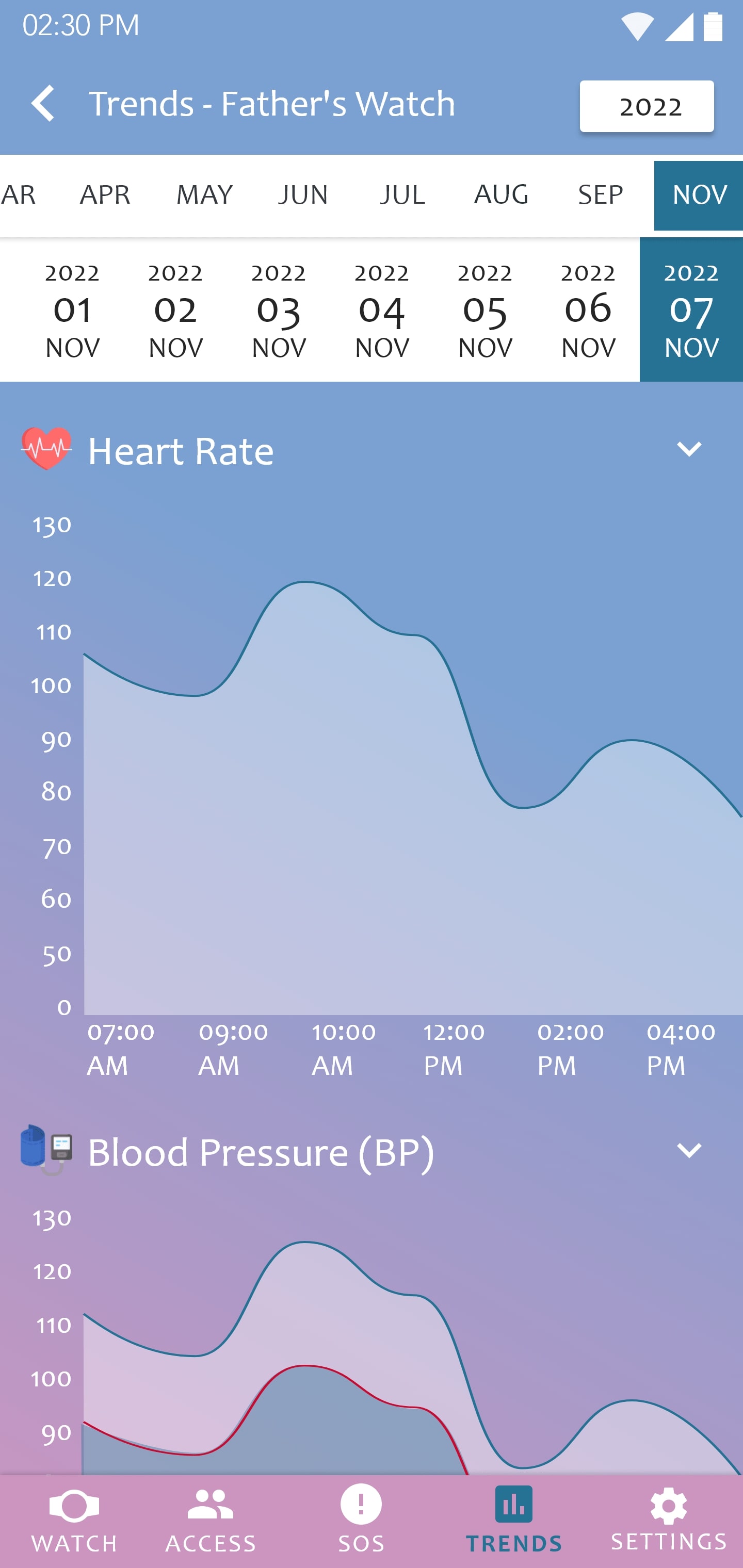Switch to the AUG month tab
The image size is (743, 1568).
tap(500, 195)
